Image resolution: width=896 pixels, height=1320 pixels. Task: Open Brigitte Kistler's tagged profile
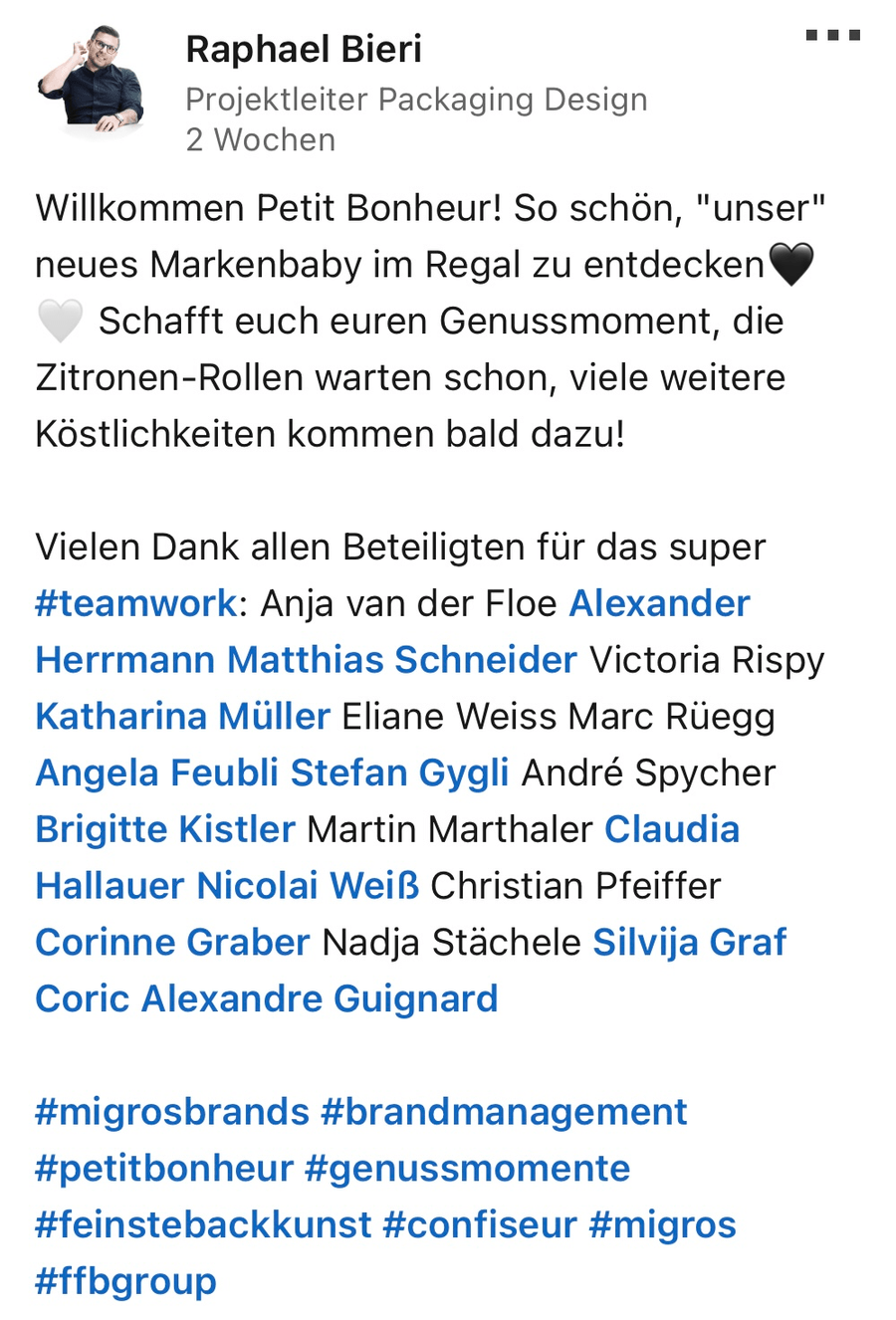165,830
